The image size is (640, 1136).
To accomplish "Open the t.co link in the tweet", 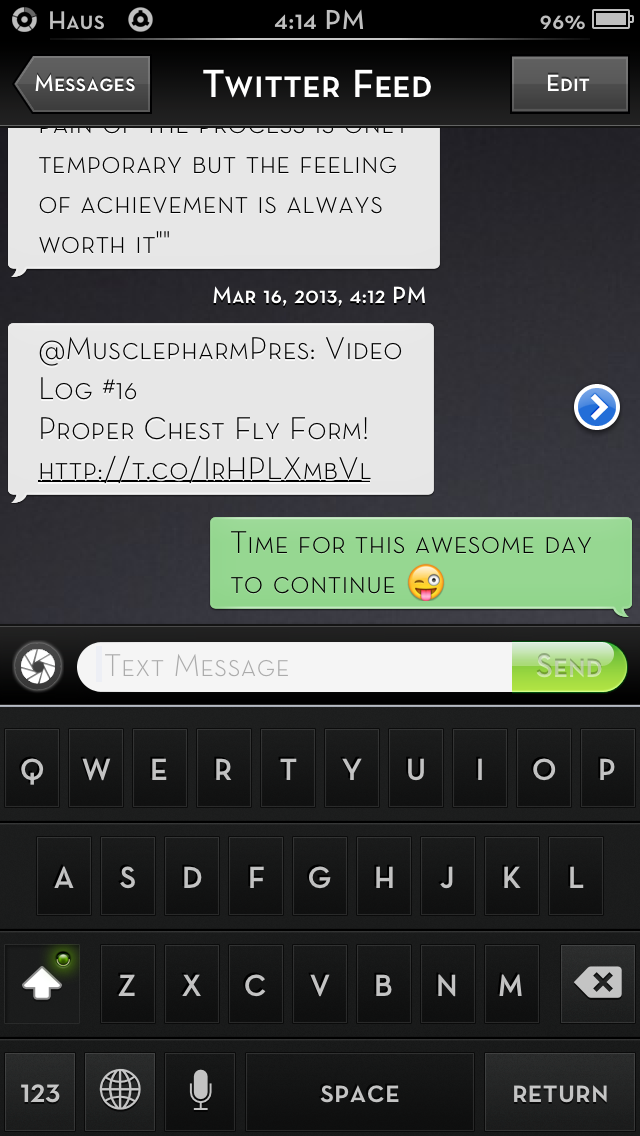I will tap(204, 469).
